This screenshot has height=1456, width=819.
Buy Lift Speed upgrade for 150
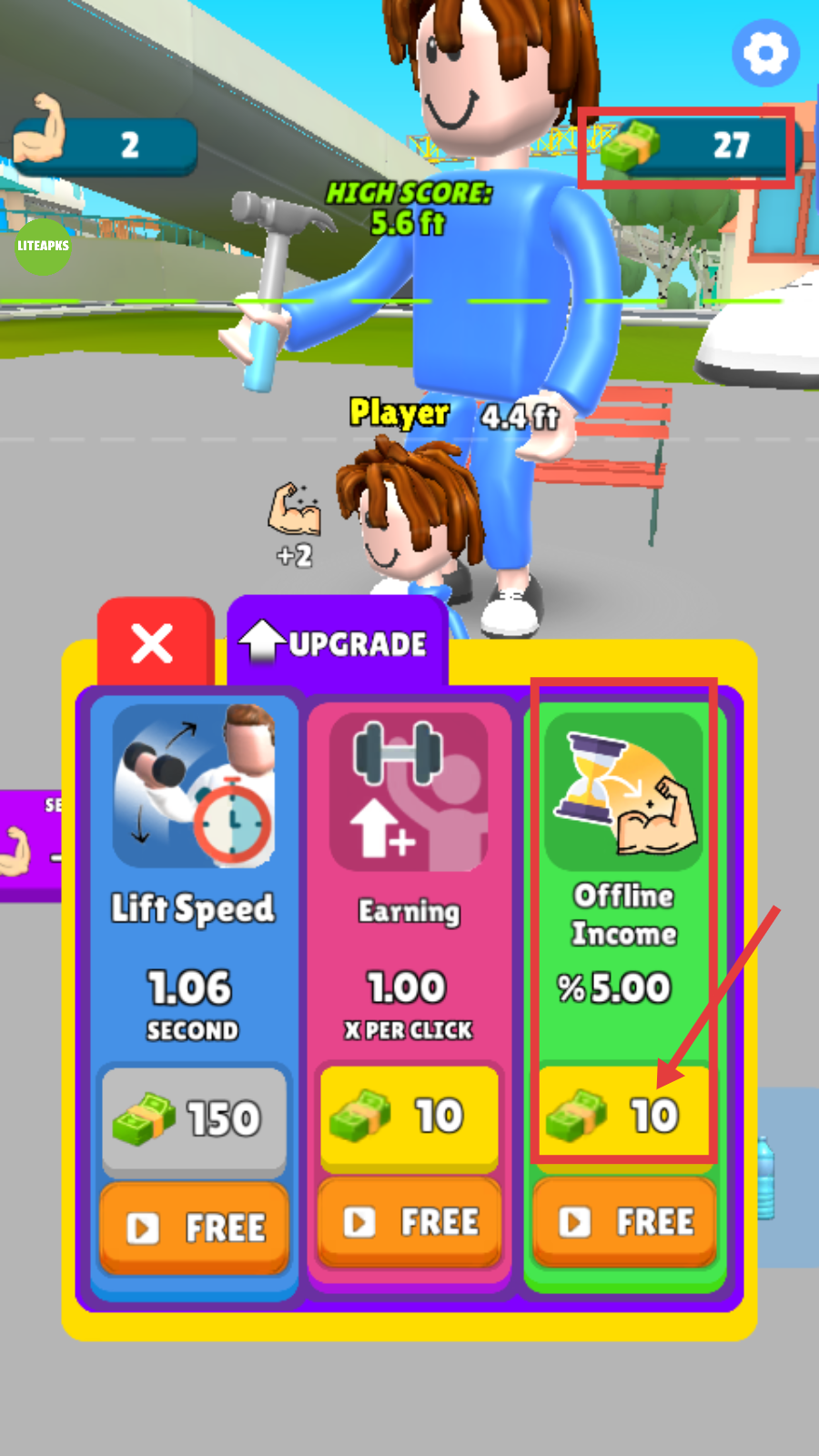point(194,1118)
